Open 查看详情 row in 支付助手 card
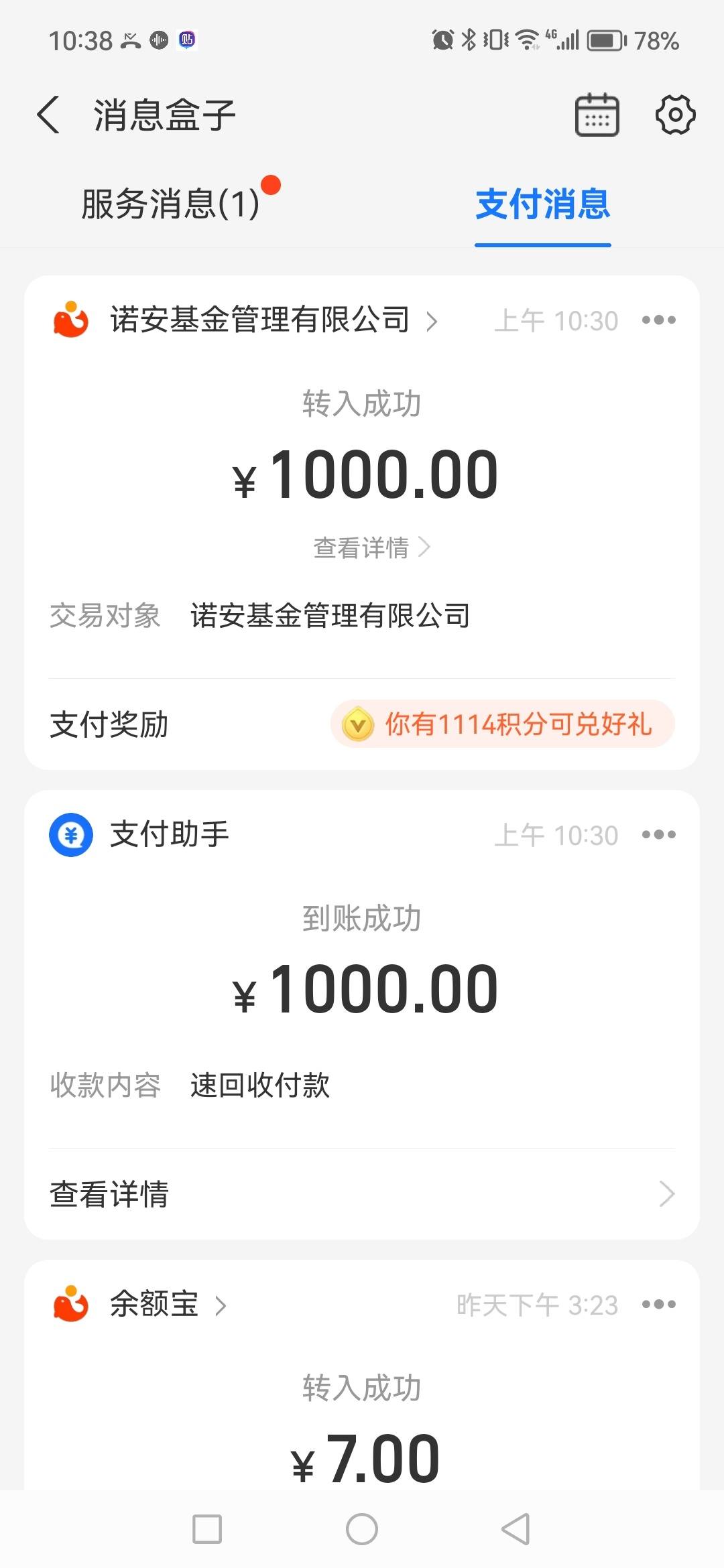The image size is (724, 1568). (x=362, y=1193)
